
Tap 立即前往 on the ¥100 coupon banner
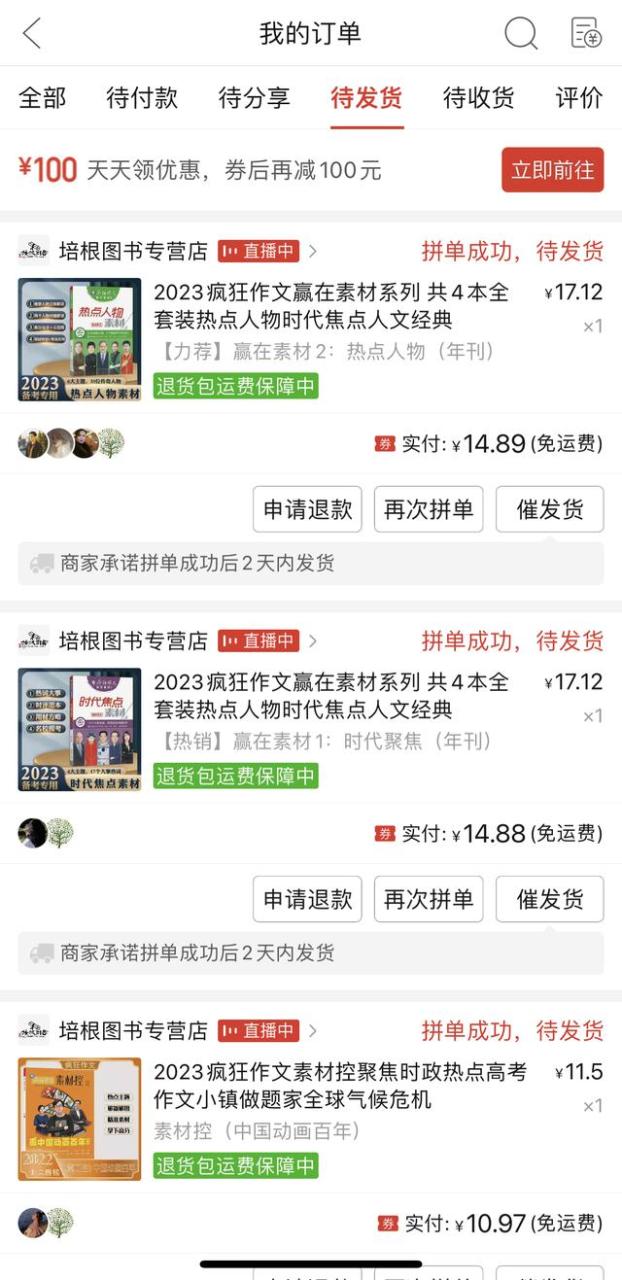tap(553, 170)
